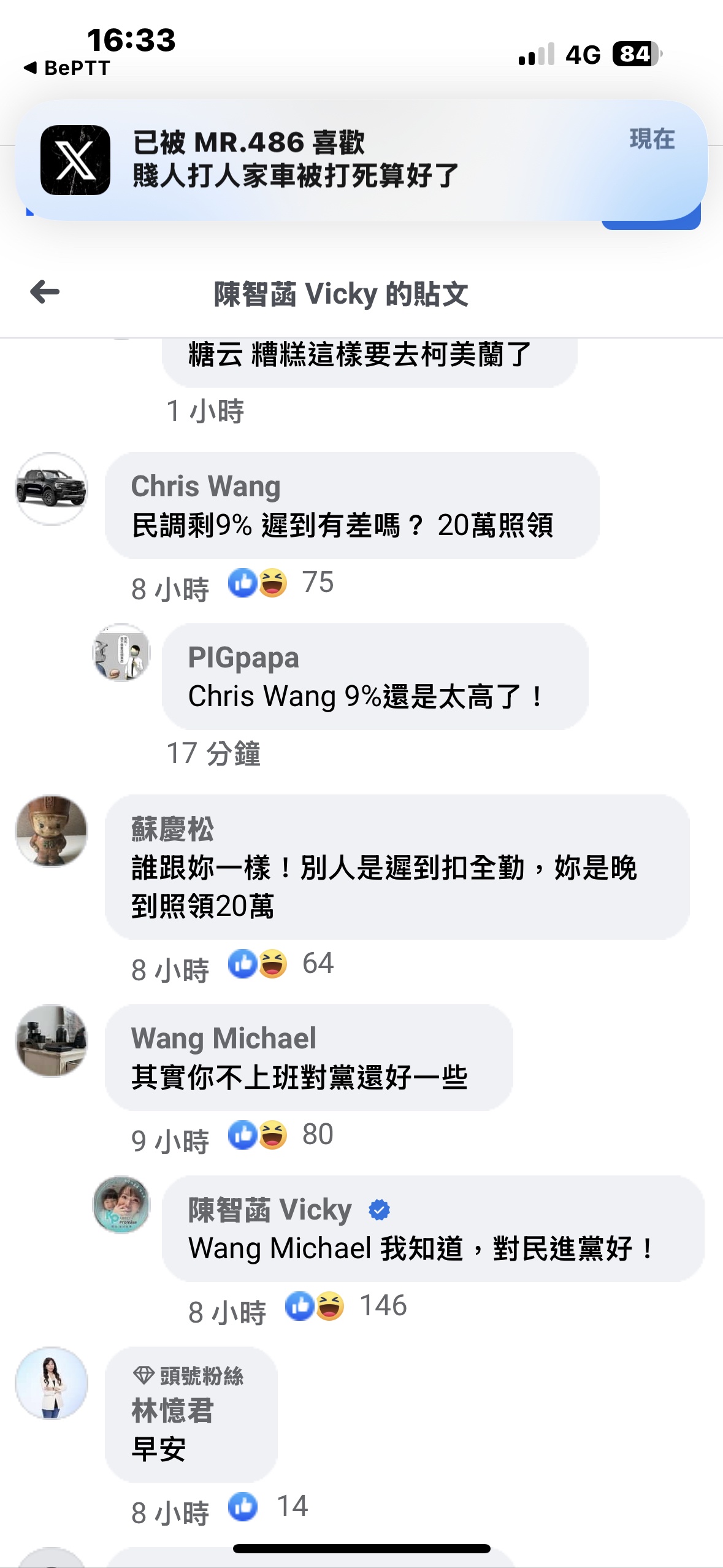
Task: View the 14 likes on 林憶君's comment
Action: (268, 1506)
